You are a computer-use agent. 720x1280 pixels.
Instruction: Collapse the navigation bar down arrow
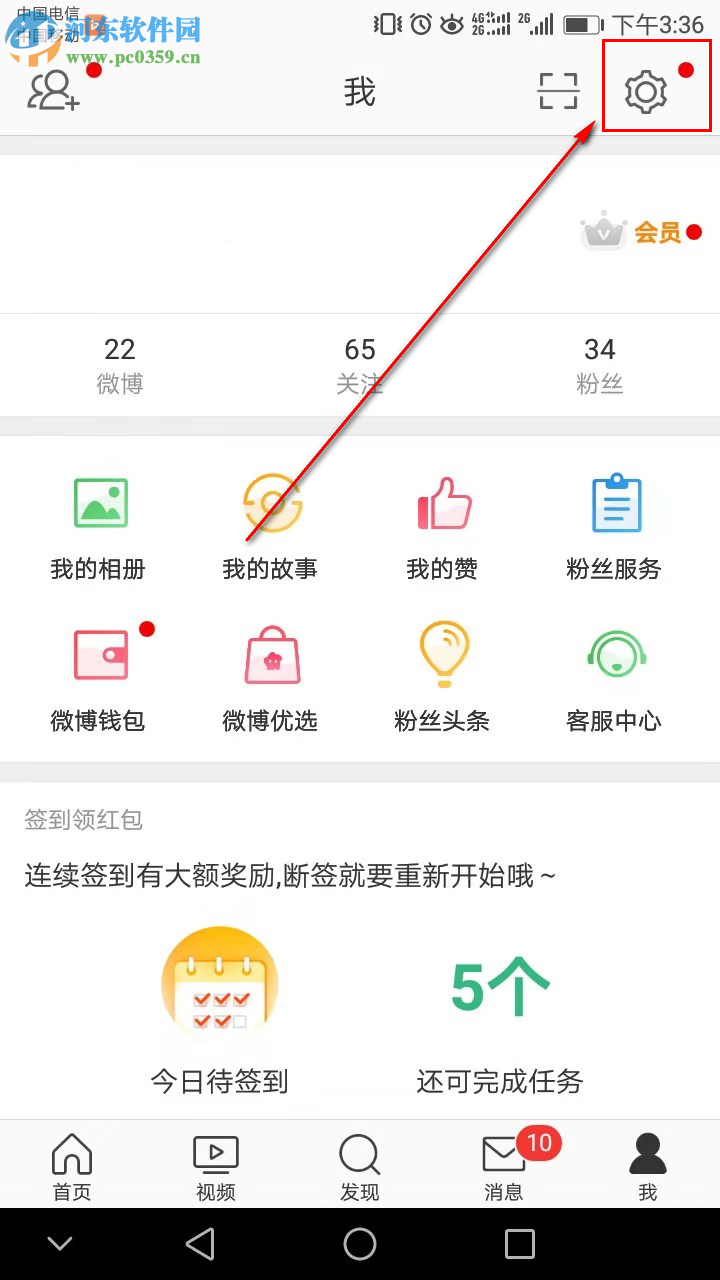[60, 1243]
